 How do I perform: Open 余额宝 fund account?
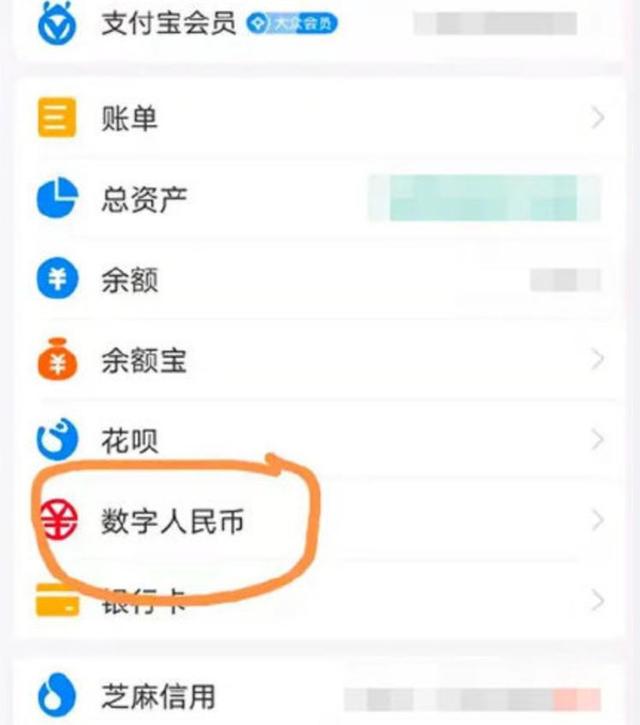143,360
